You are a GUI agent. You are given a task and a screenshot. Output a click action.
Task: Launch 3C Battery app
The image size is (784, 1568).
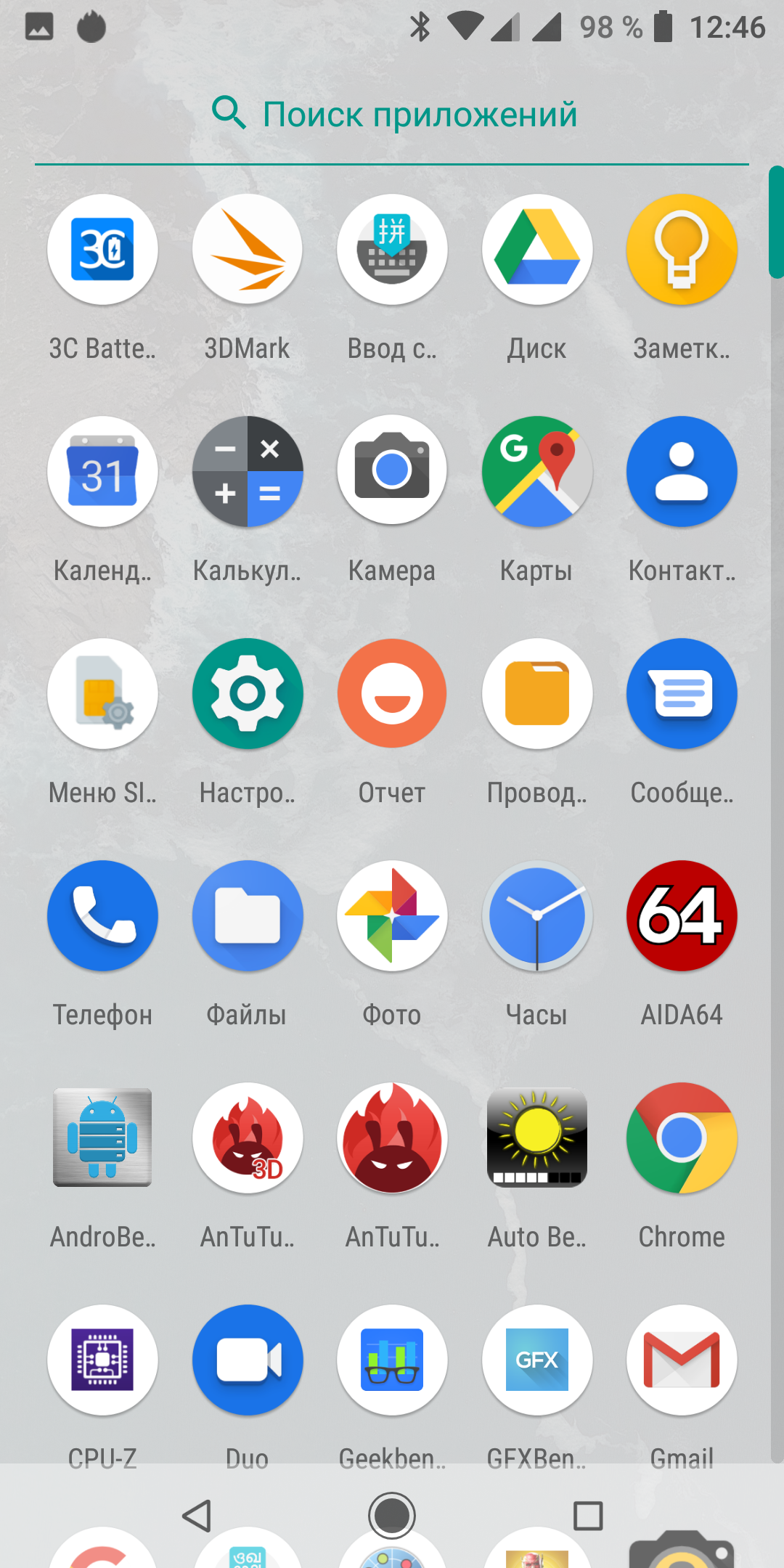102,250
